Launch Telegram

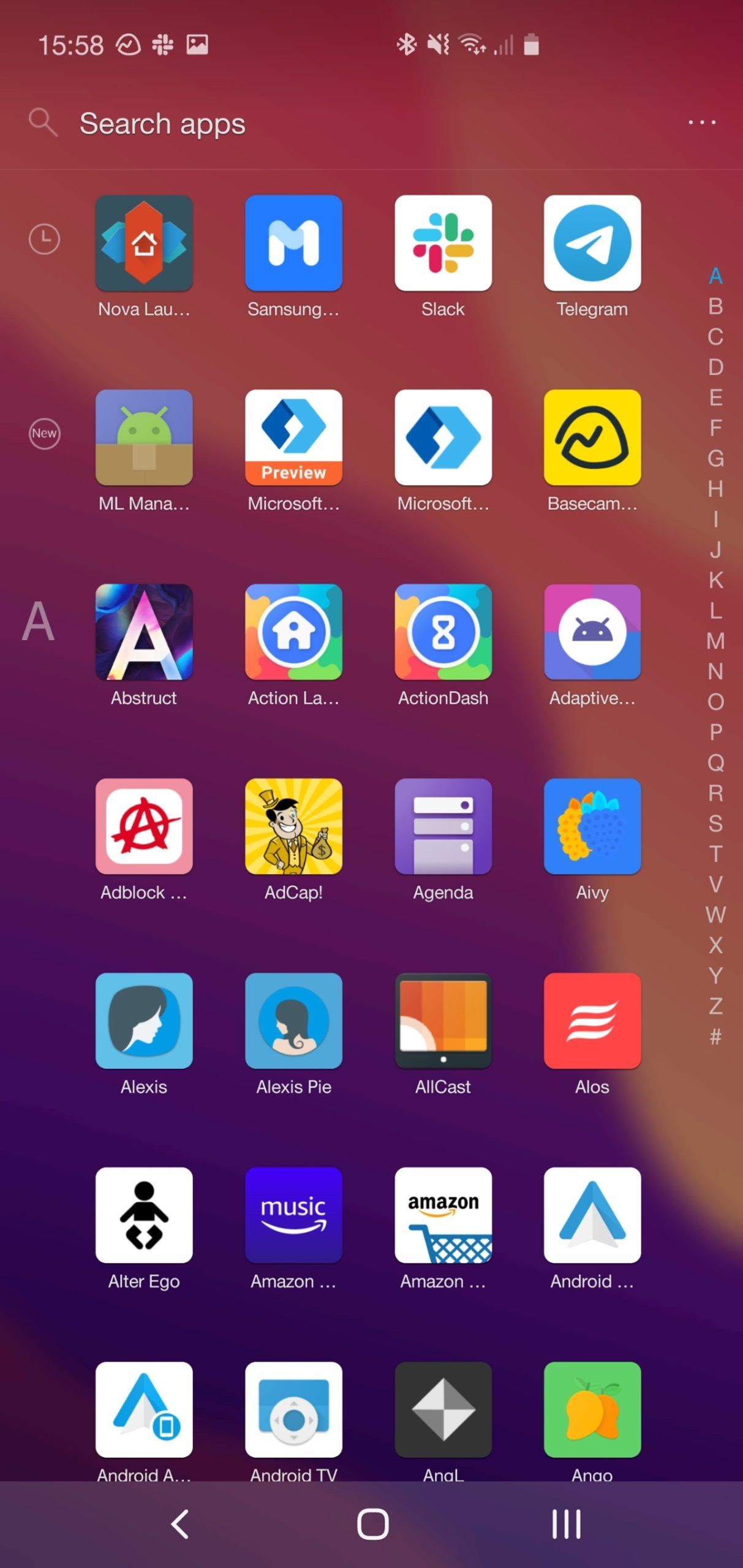pos(592,243)
